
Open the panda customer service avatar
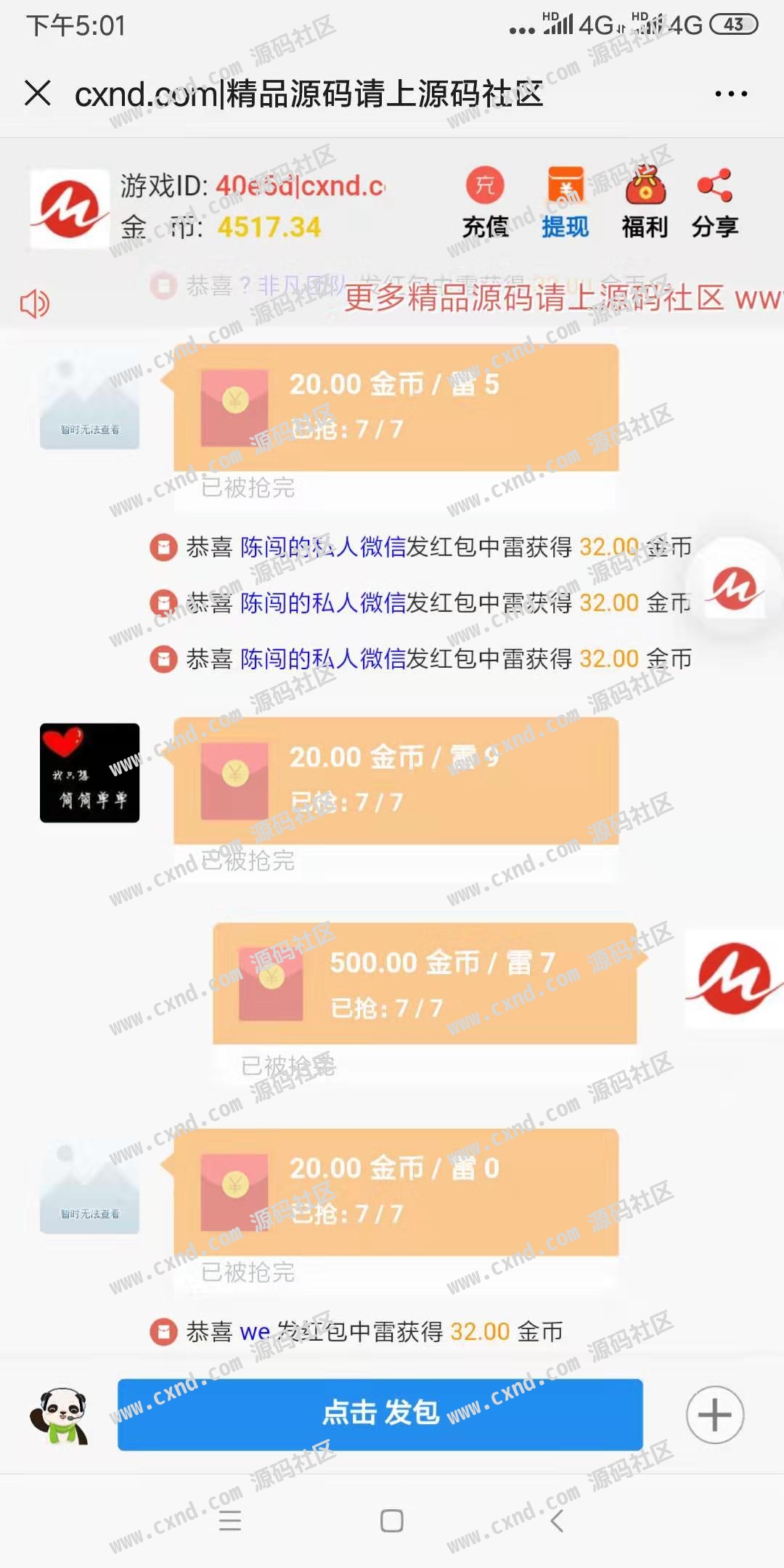60,1416
